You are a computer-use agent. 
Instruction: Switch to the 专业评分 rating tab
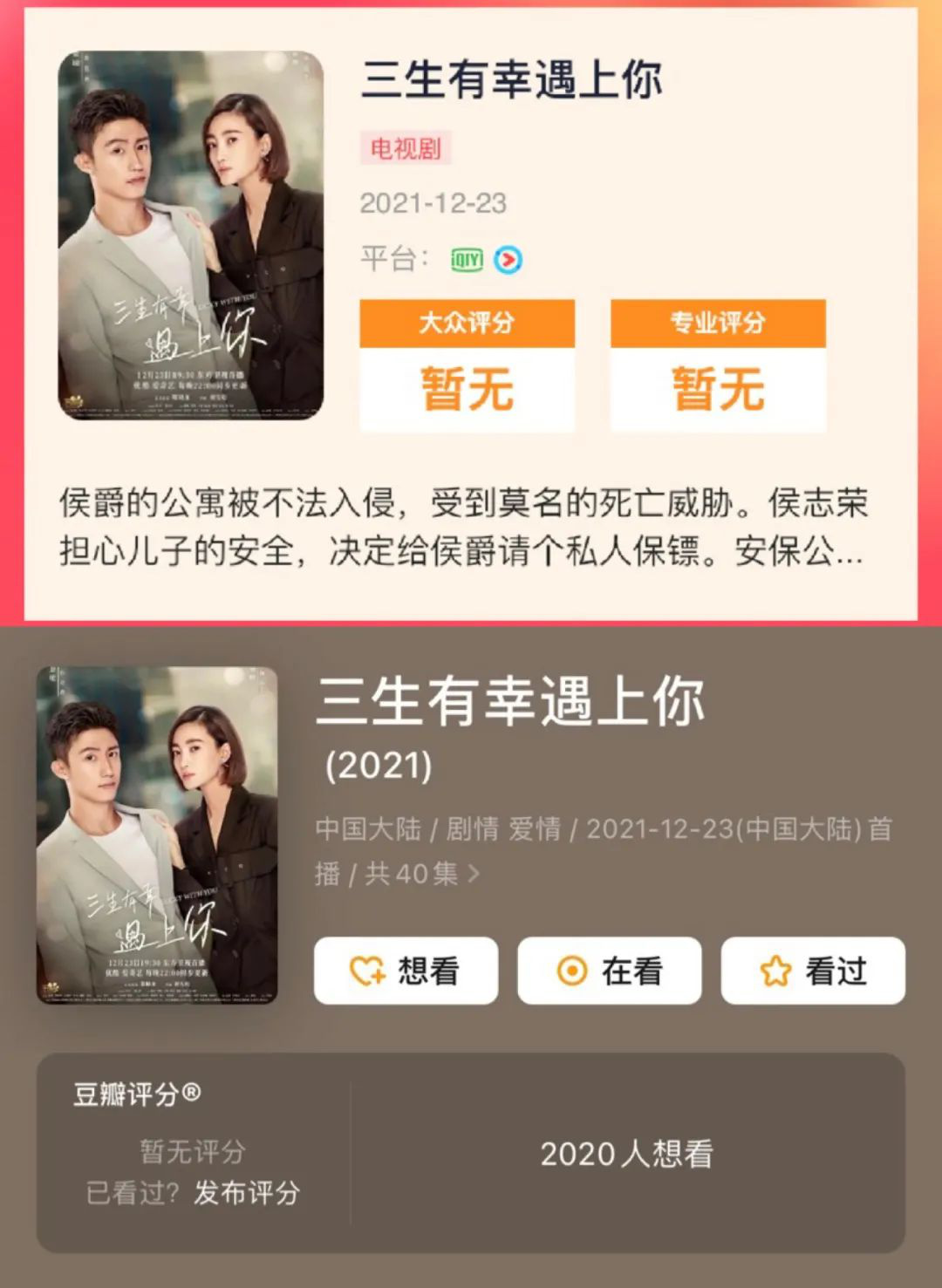(718, 324)
